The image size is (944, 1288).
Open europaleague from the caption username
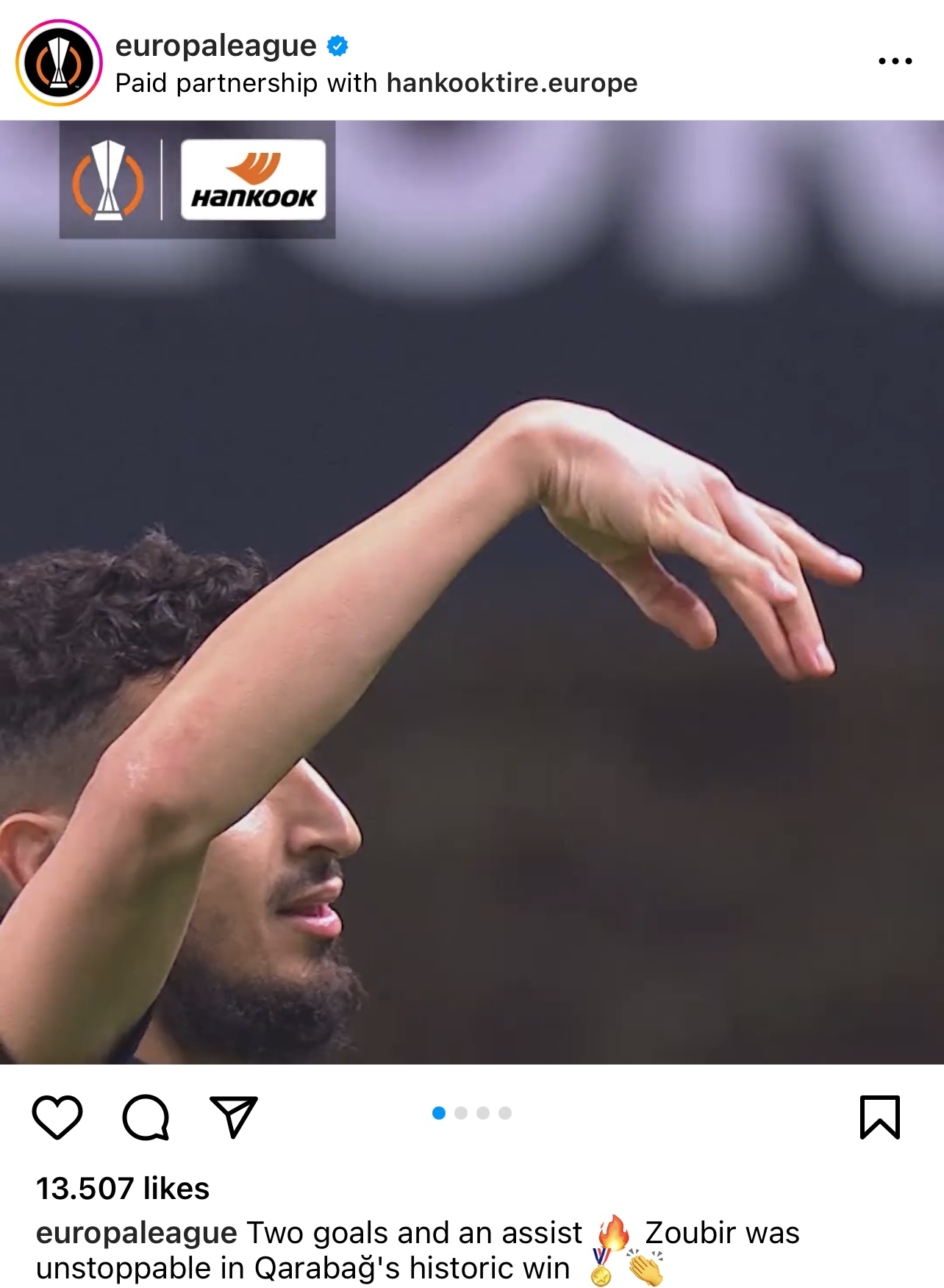point(136,1233)
